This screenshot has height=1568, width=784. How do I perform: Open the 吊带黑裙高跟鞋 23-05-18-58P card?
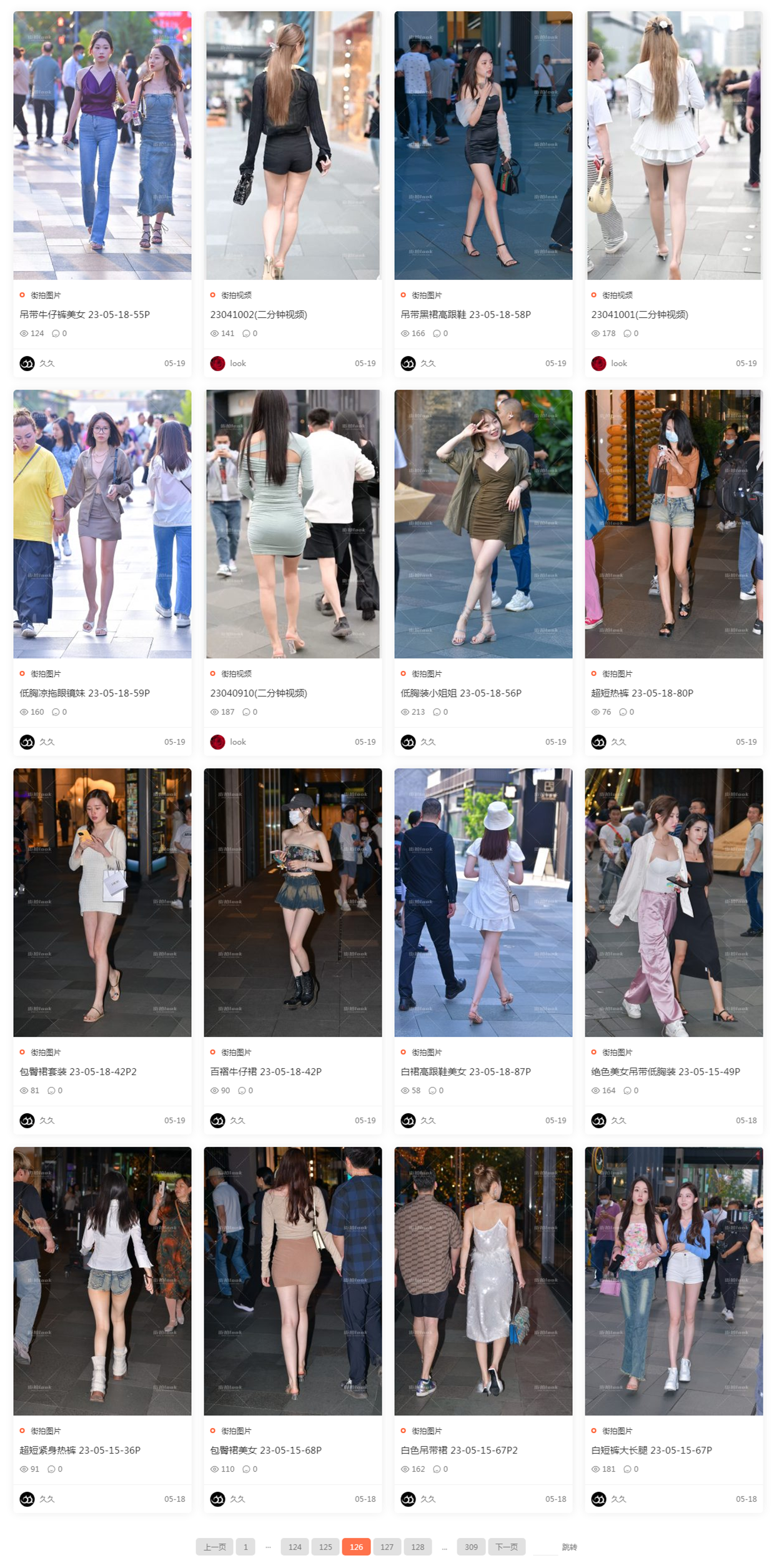tap(465, 314)
